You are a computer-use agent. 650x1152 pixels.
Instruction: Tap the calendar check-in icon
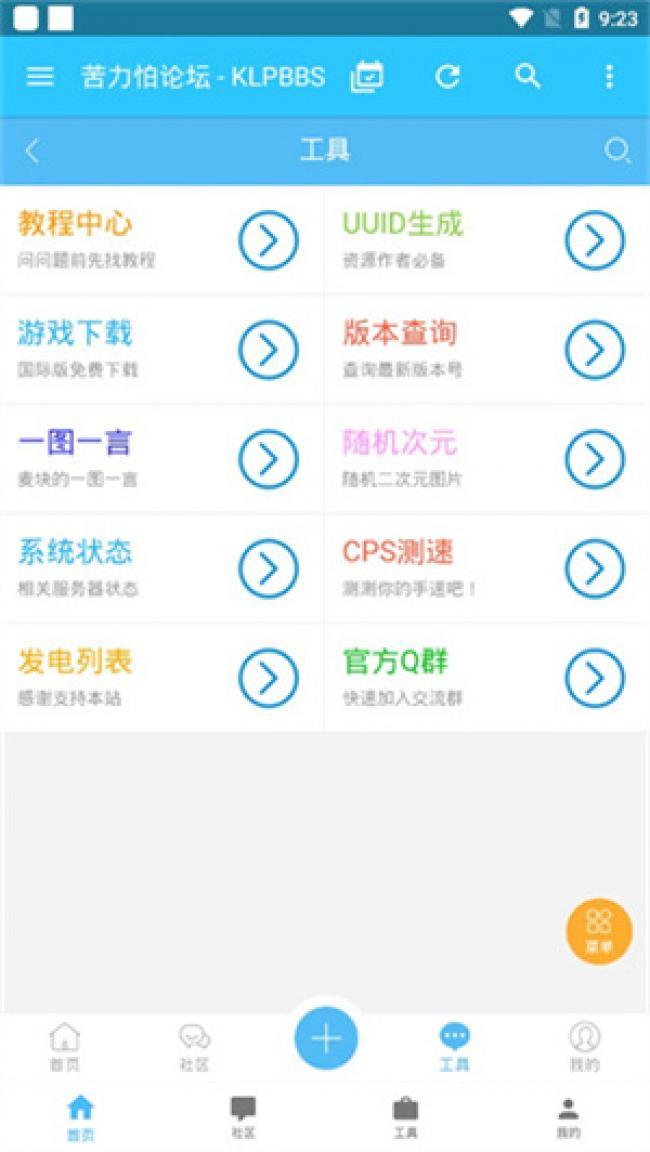click(367, 77)
